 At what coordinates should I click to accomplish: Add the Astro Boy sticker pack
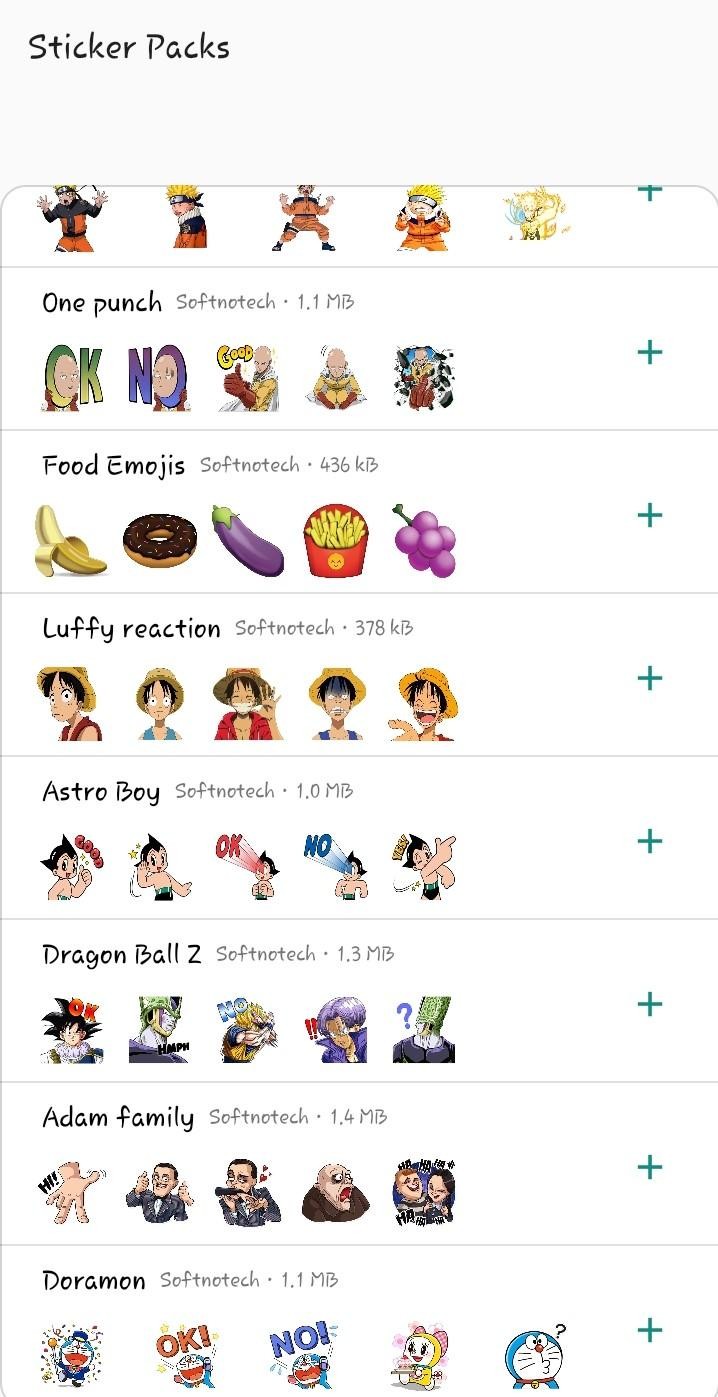pyautogui.click(x=650, y=841)
